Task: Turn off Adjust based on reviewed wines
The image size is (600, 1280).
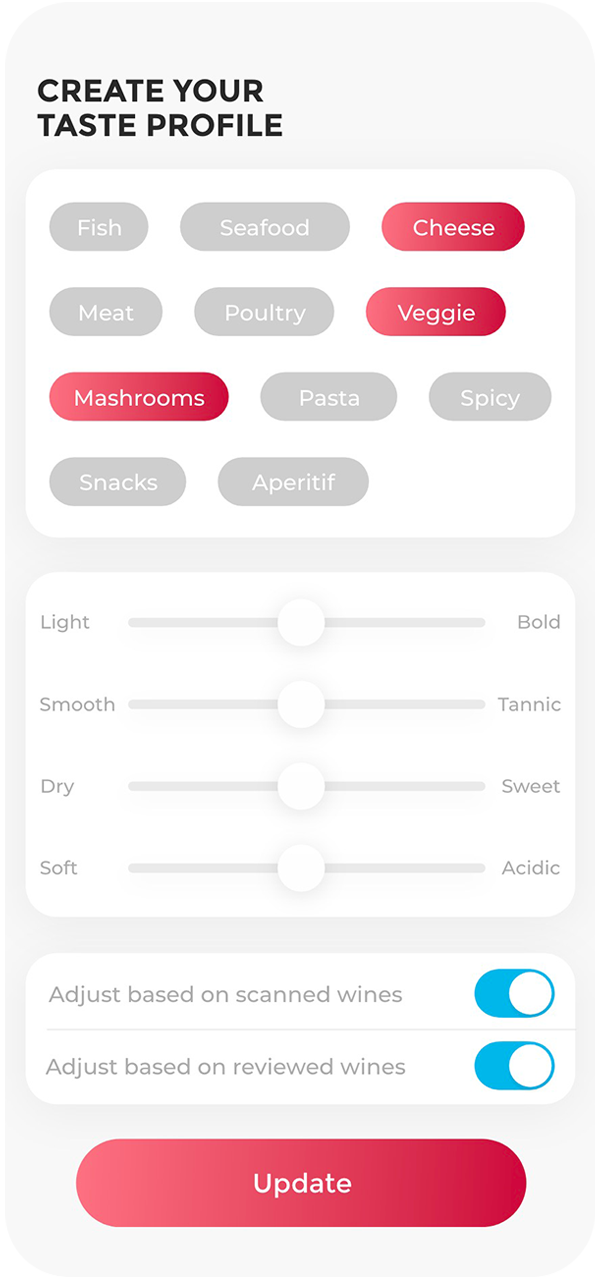Action: pos(514,1066)
